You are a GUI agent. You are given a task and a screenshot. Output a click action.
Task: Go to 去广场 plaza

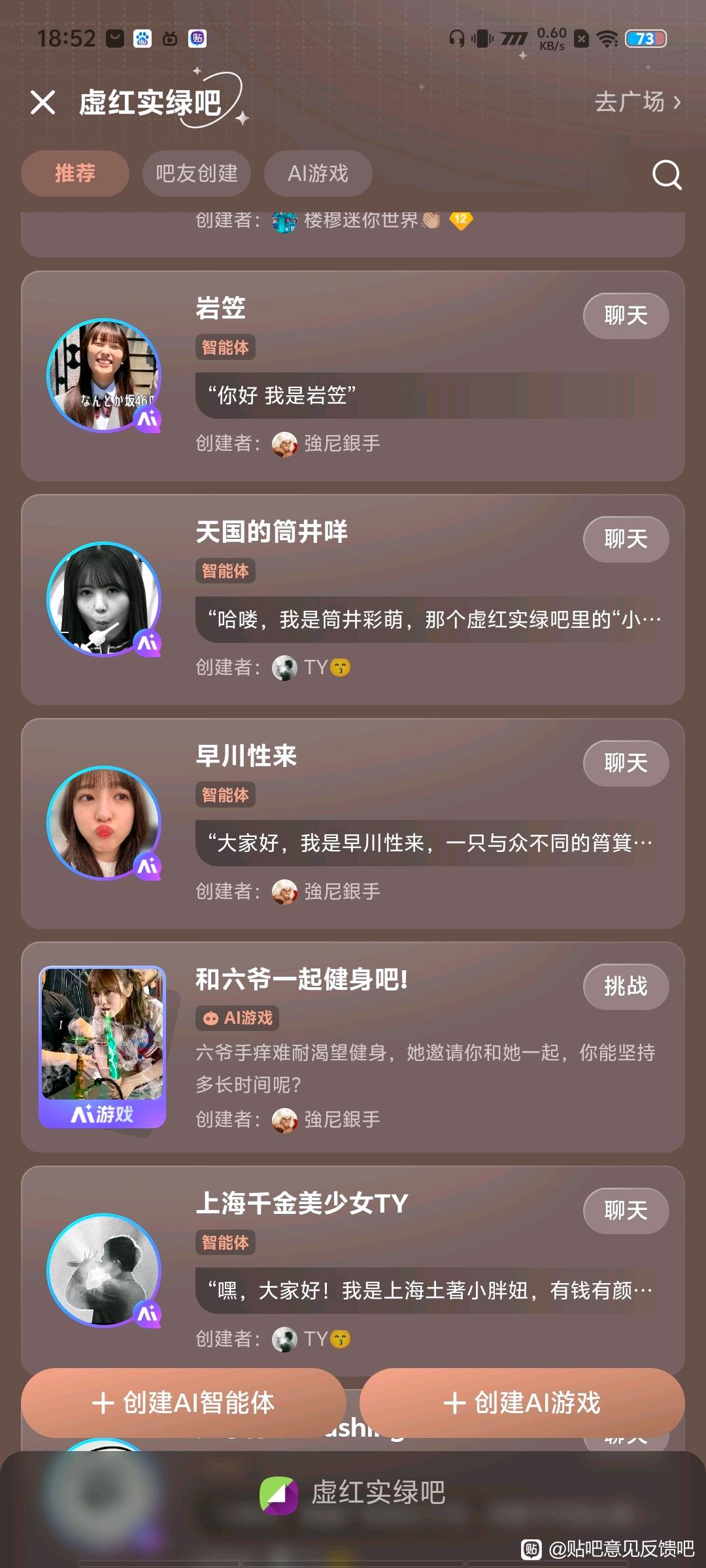point(637,102)
